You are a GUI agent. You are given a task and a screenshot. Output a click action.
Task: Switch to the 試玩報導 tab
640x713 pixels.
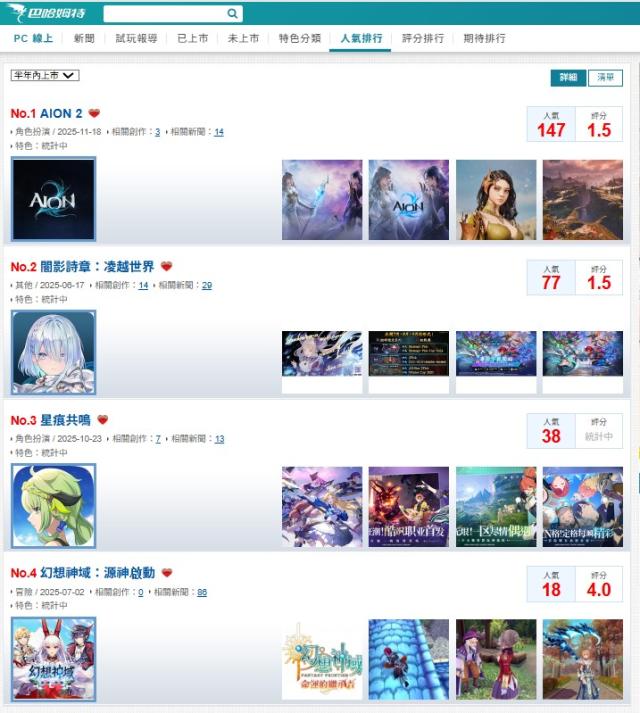coord(136,38)
